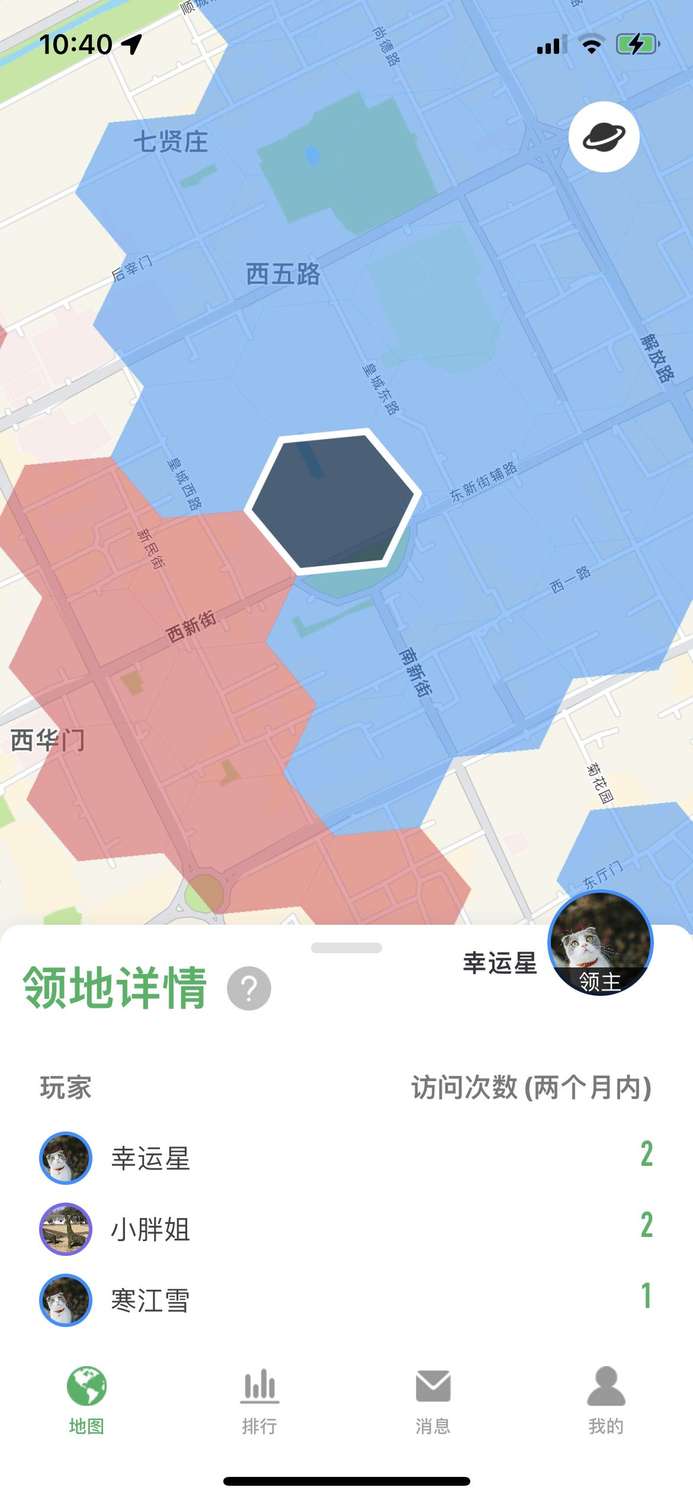Switch to the 消息 tab
Image resolution: width=693 pixels, height=1500 pixels.
433,1401
